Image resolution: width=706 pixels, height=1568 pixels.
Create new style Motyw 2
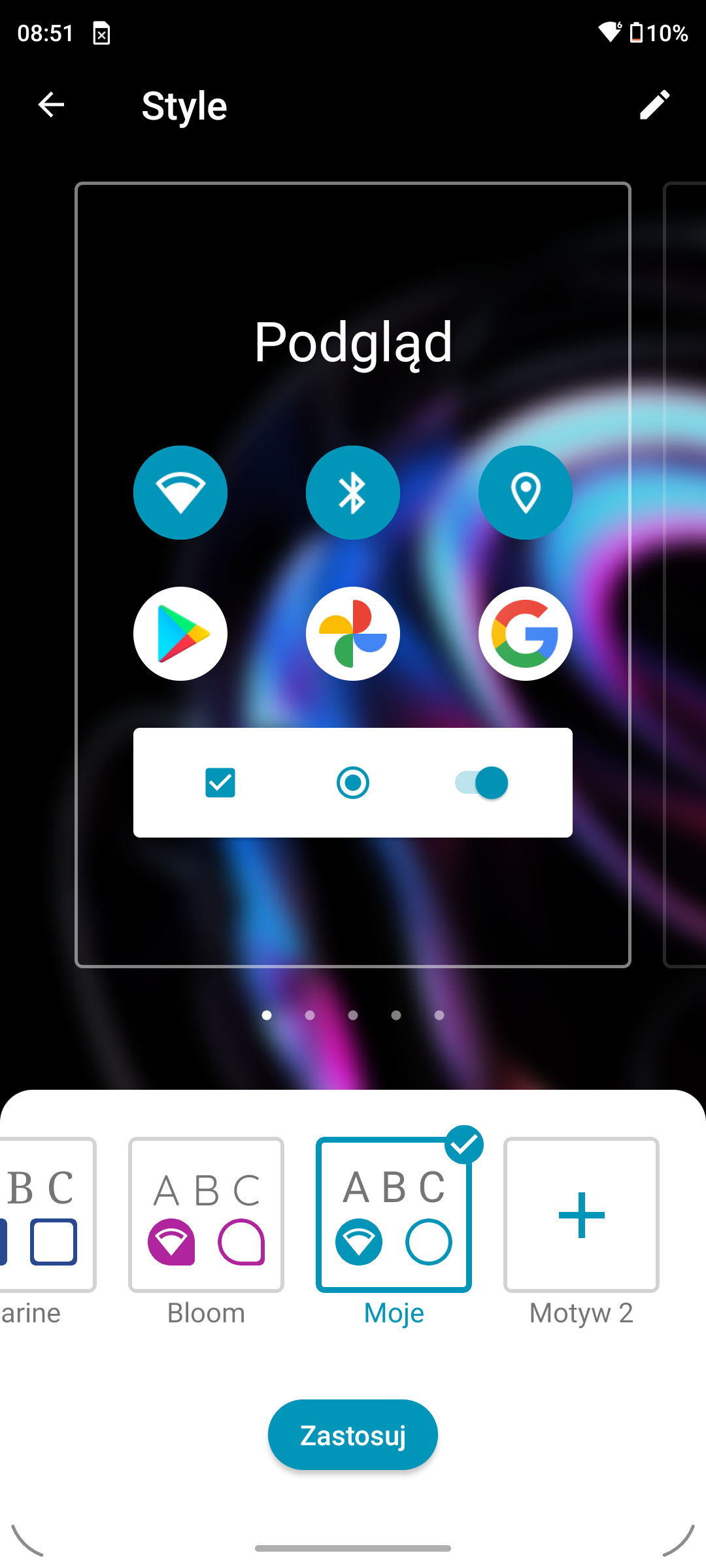tap(581, 1215)
